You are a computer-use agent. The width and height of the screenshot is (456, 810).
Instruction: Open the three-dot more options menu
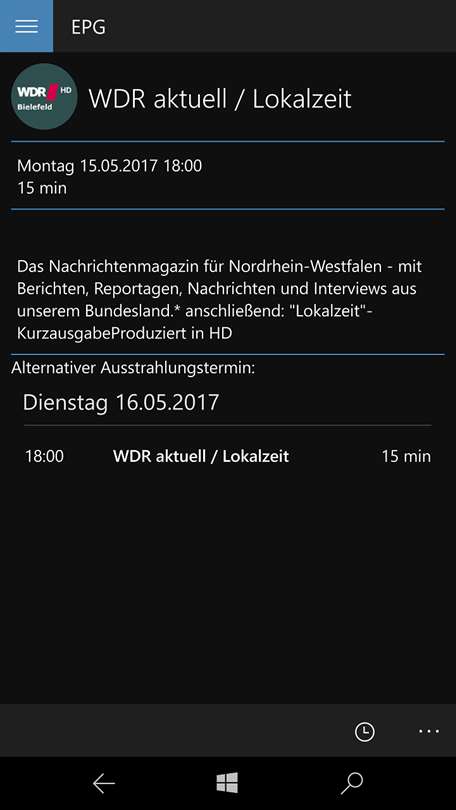tap(429, 731)
